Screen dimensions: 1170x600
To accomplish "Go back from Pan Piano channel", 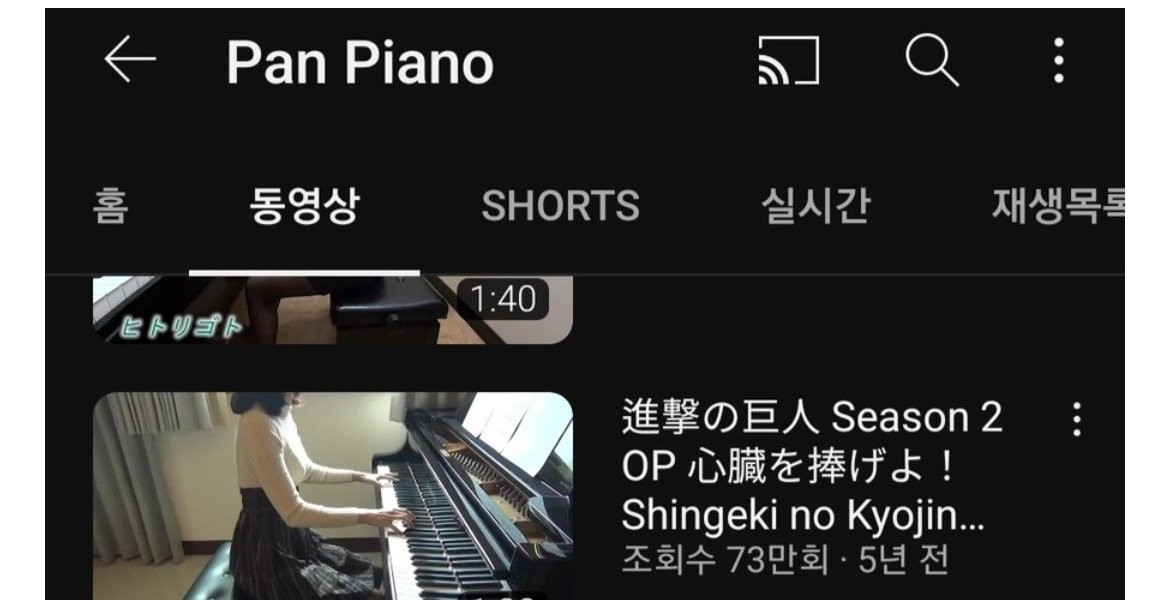I will (x=130, y=62).
